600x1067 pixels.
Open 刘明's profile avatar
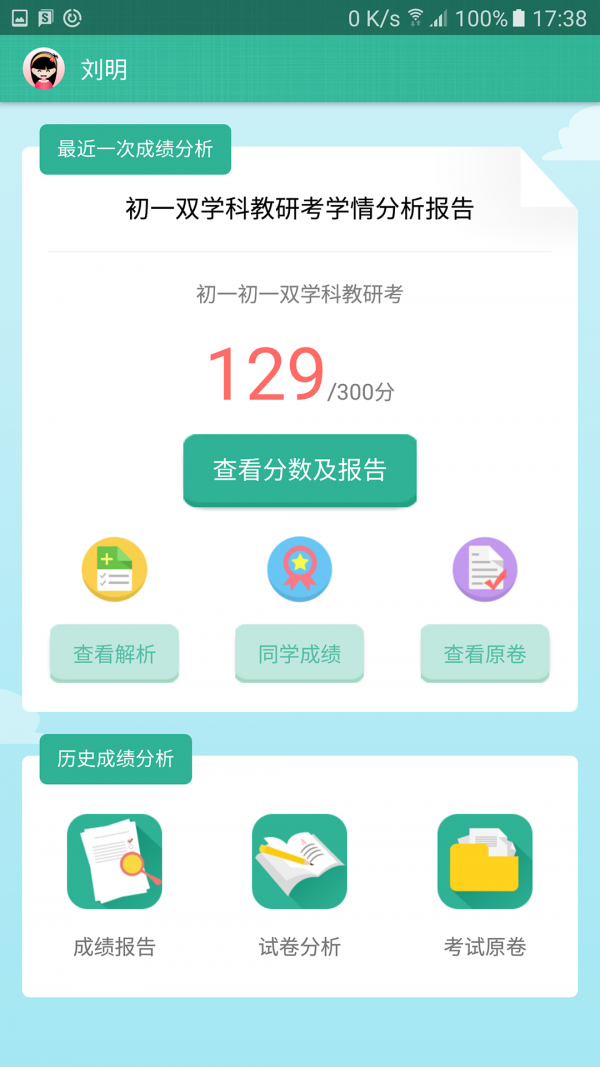pyautogui.click(x=43, y=69)
